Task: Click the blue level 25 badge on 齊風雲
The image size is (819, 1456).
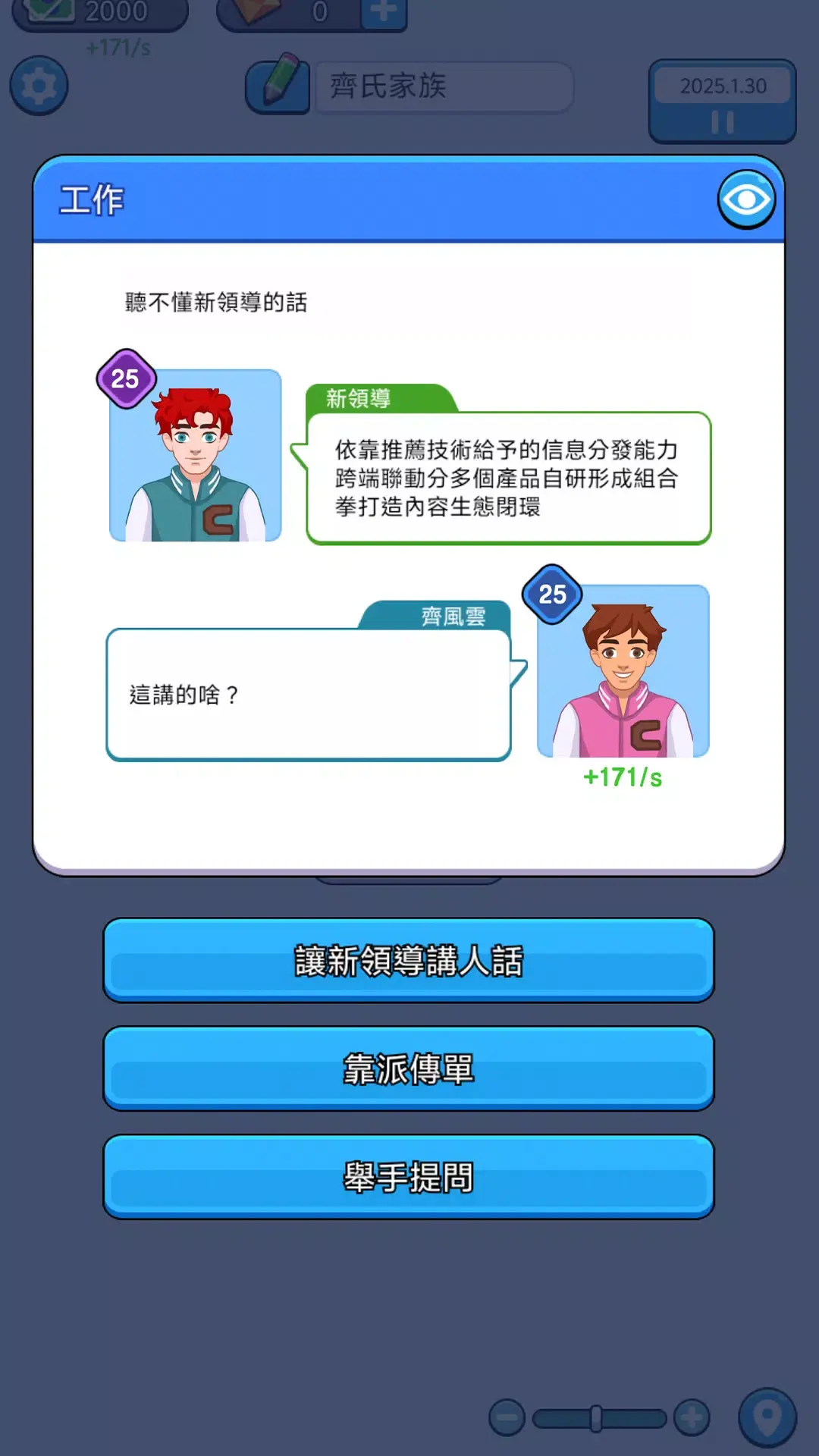Action: (553, 595)
